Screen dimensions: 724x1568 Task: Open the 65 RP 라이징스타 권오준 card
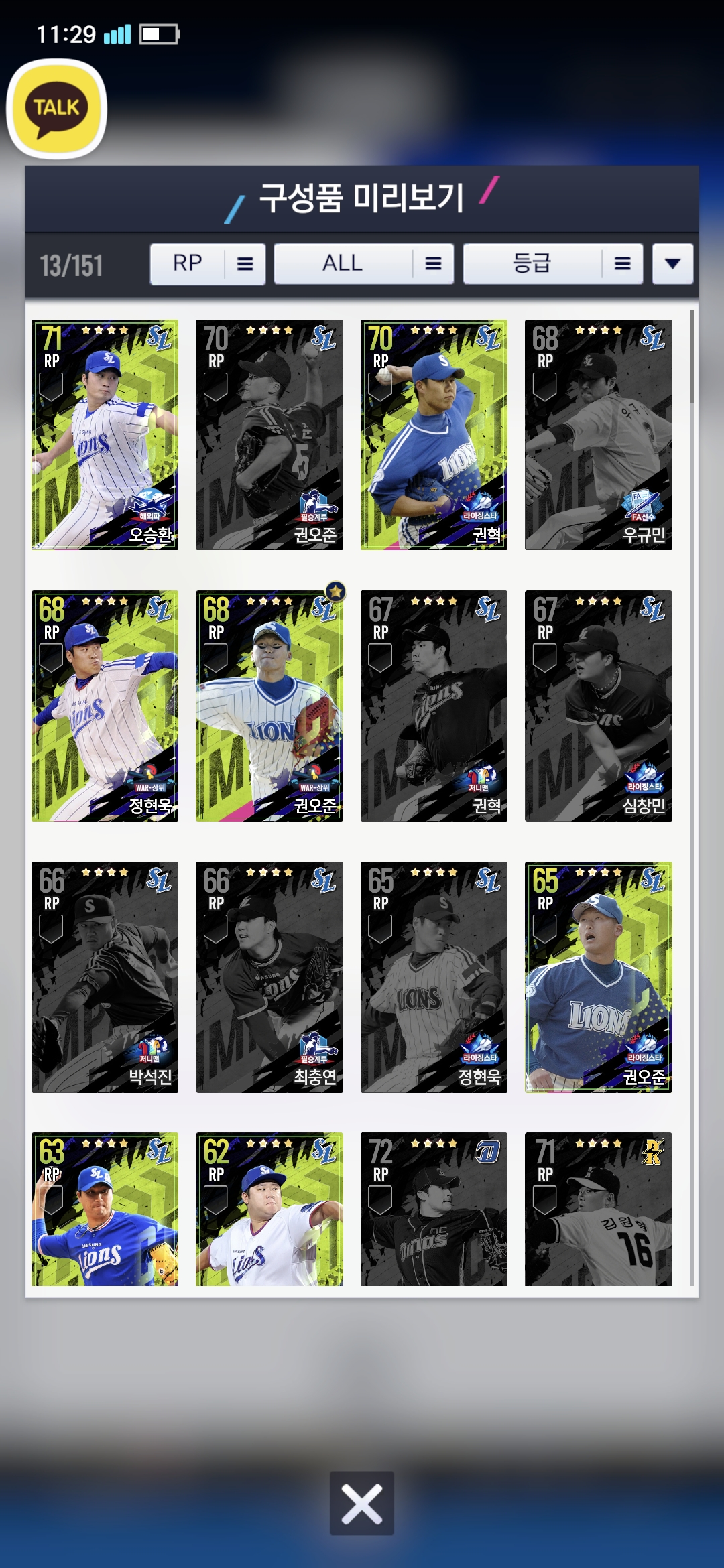[x=598, y=977]
